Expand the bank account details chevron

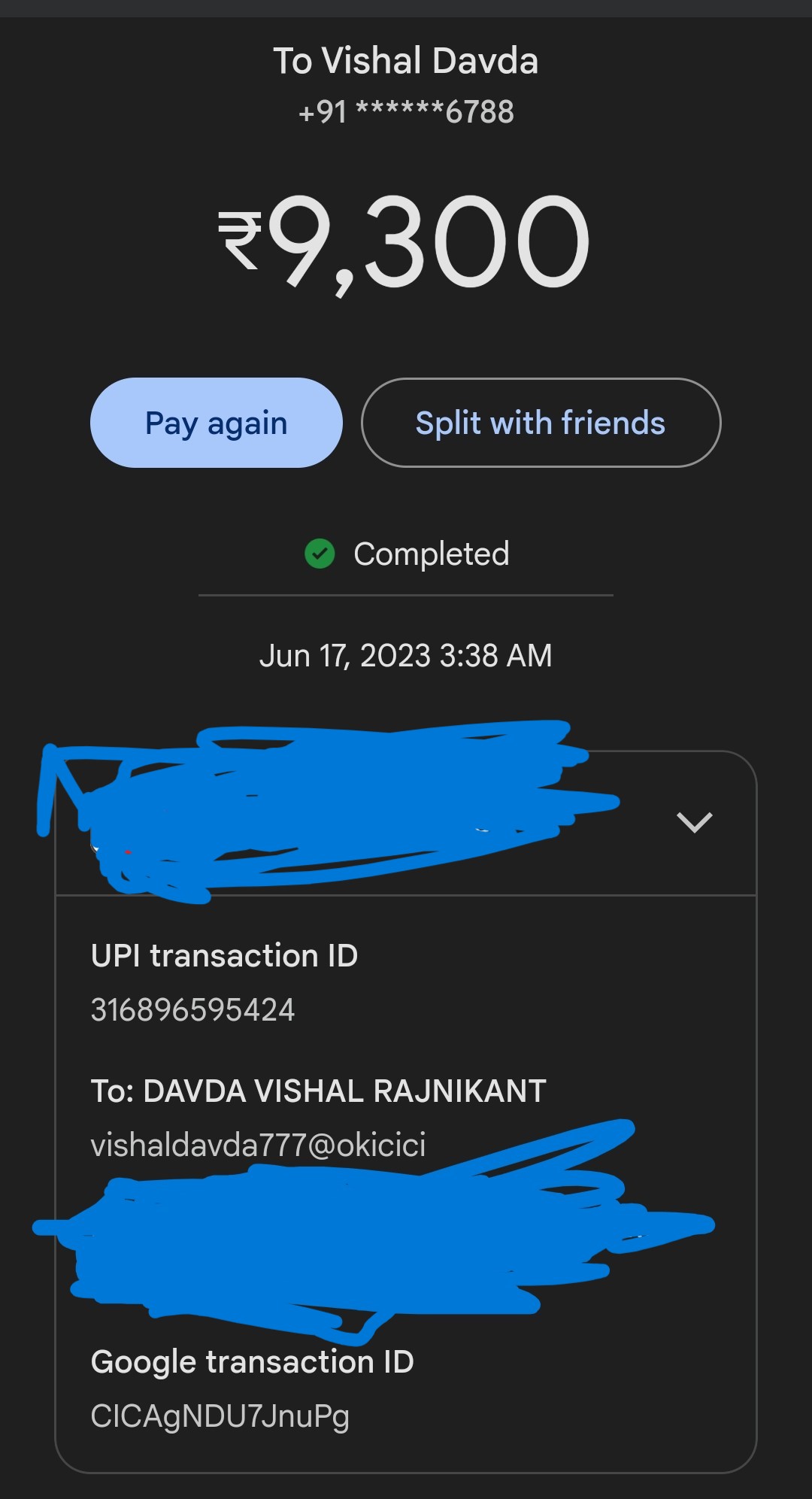[x=694, y=822]
